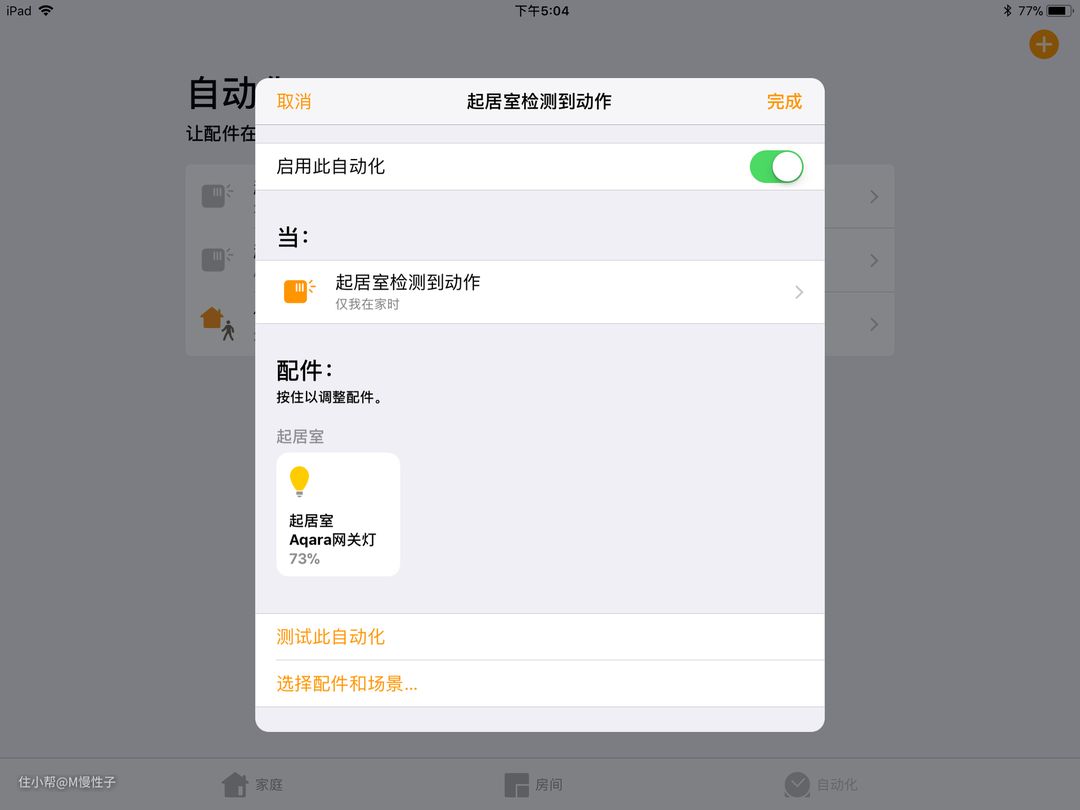Toggle the 启用此自动化 switch off
Screen dimensions: 1080x810
[x=776, y=167]
